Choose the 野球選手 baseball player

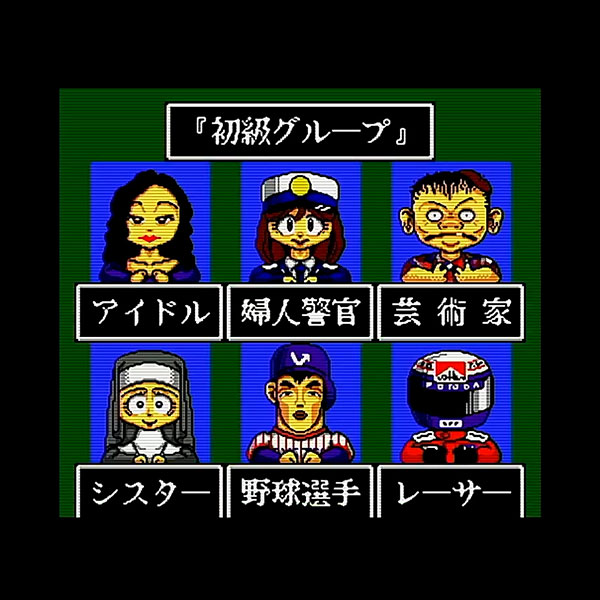click(x=300, y=405)
